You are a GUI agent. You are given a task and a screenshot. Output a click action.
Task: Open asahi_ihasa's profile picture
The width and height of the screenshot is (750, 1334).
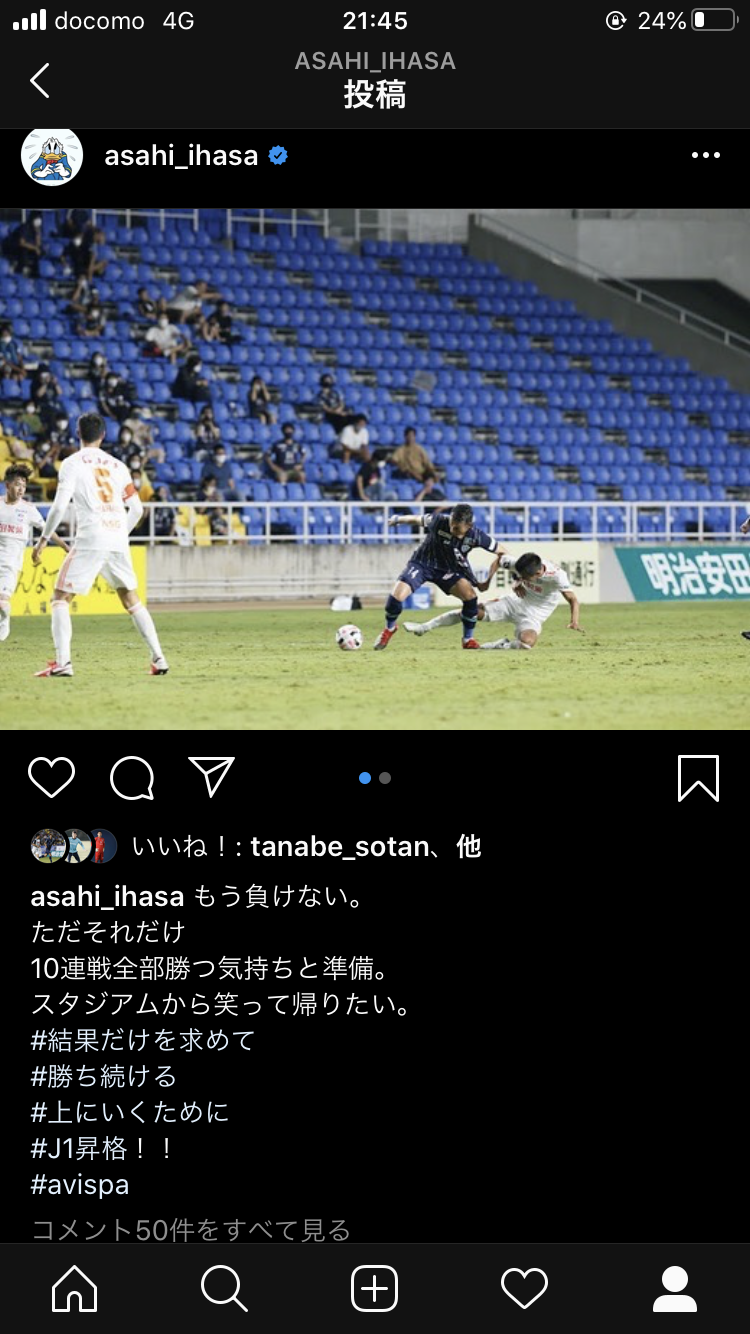coord(52,156)
